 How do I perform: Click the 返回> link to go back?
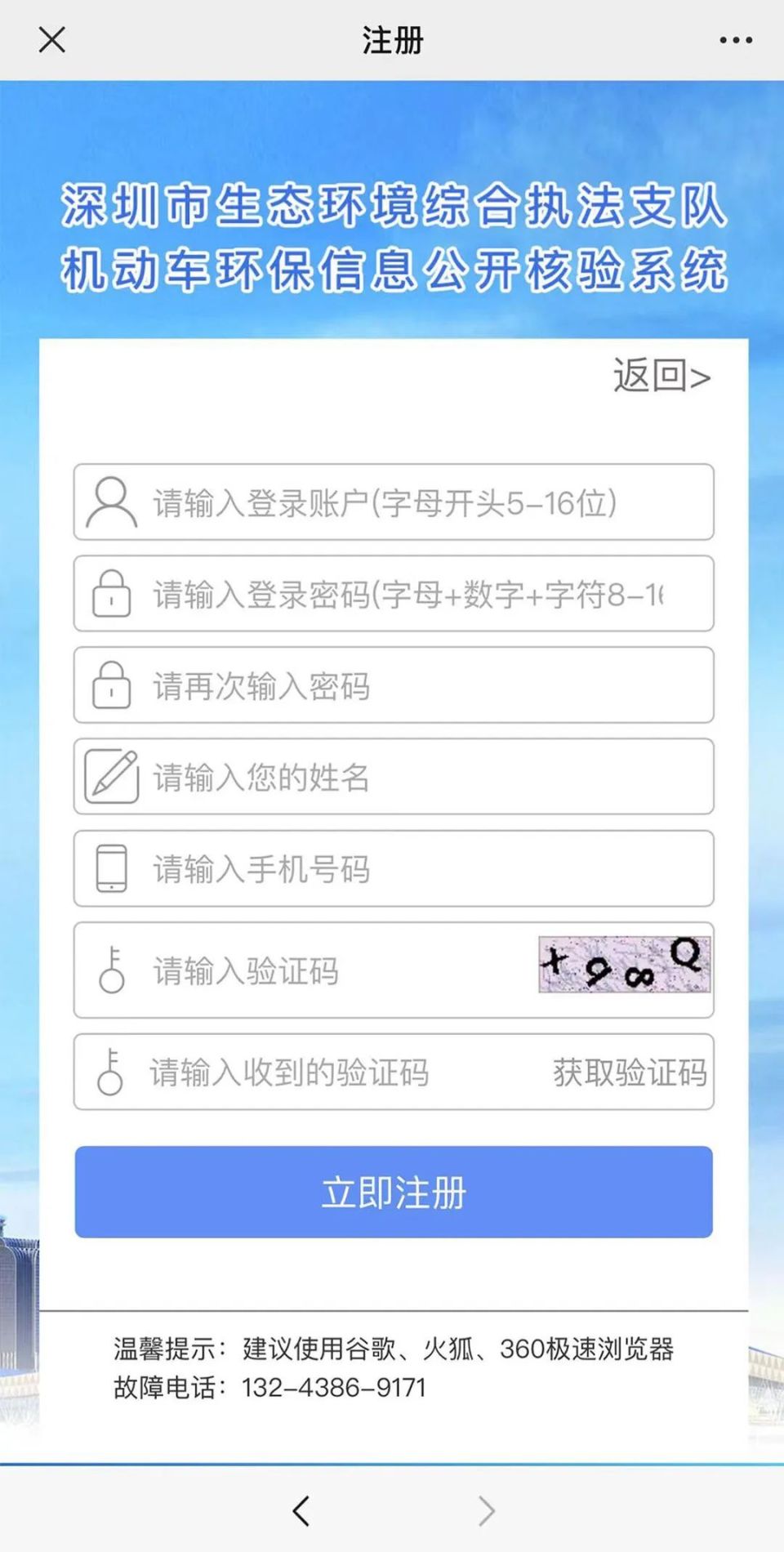[660, 375]
